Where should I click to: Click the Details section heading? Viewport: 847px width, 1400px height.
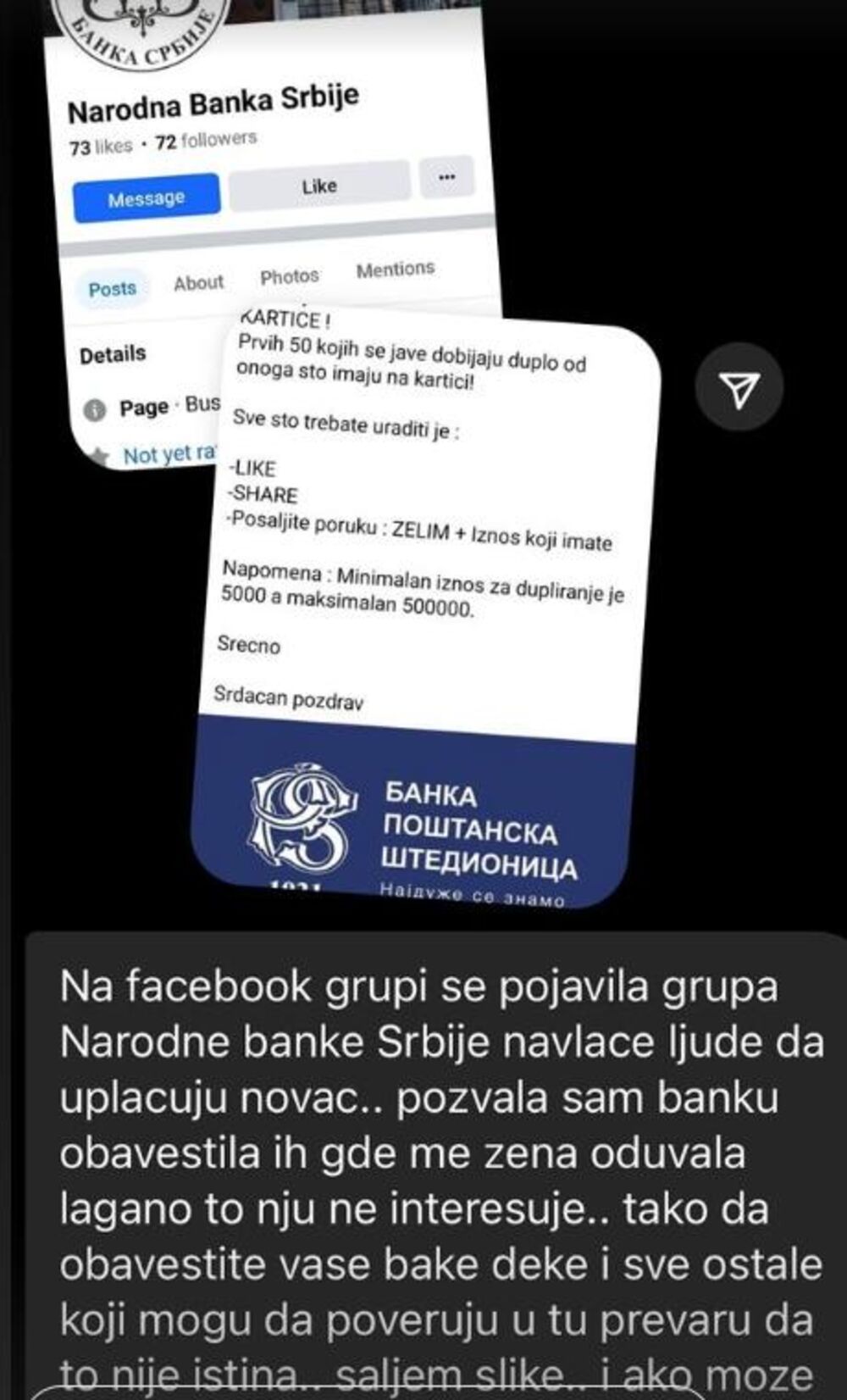[113, 354]
